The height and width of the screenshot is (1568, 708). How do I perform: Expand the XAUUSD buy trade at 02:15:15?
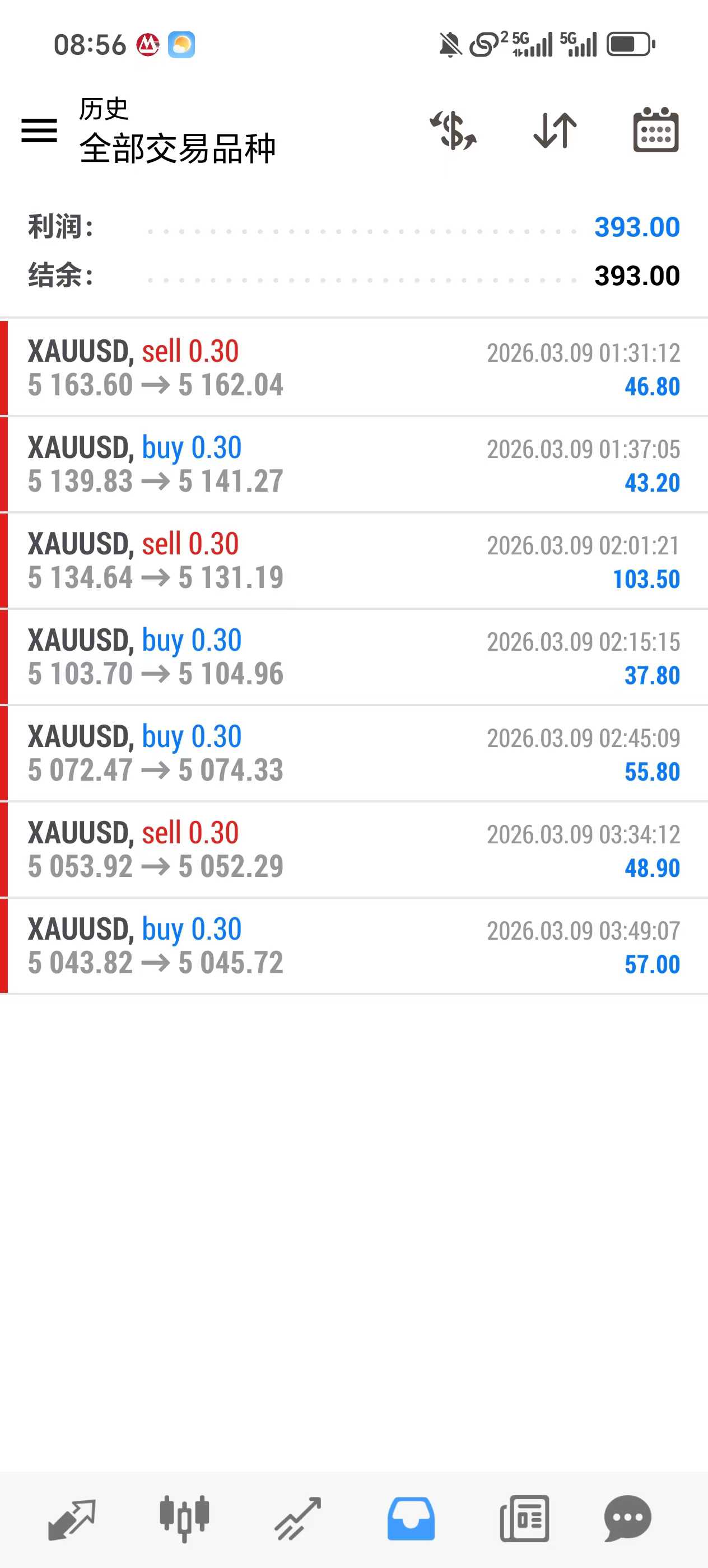(x=353, y=657)
